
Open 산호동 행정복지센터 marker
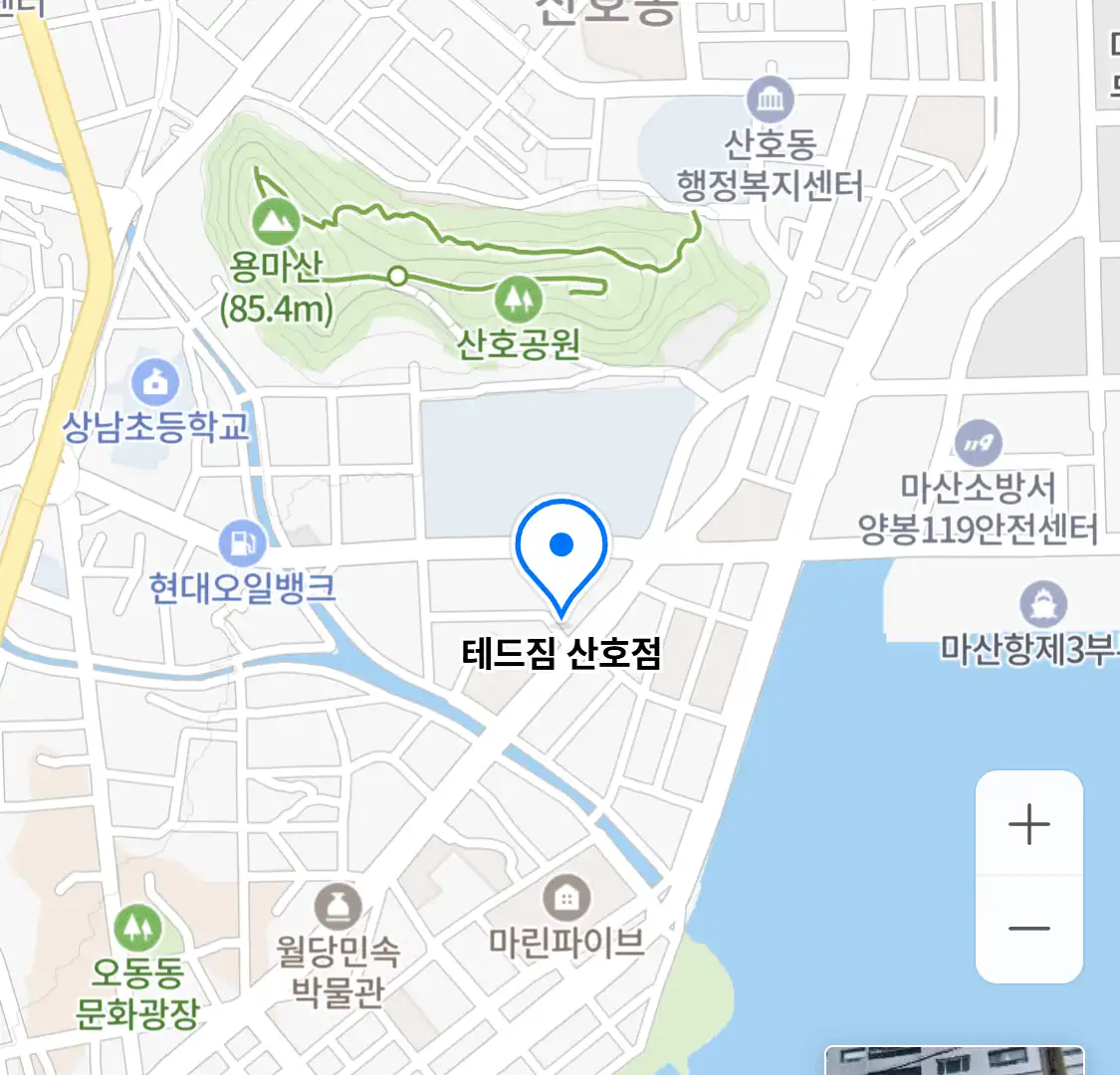click(x=771, y=100)
